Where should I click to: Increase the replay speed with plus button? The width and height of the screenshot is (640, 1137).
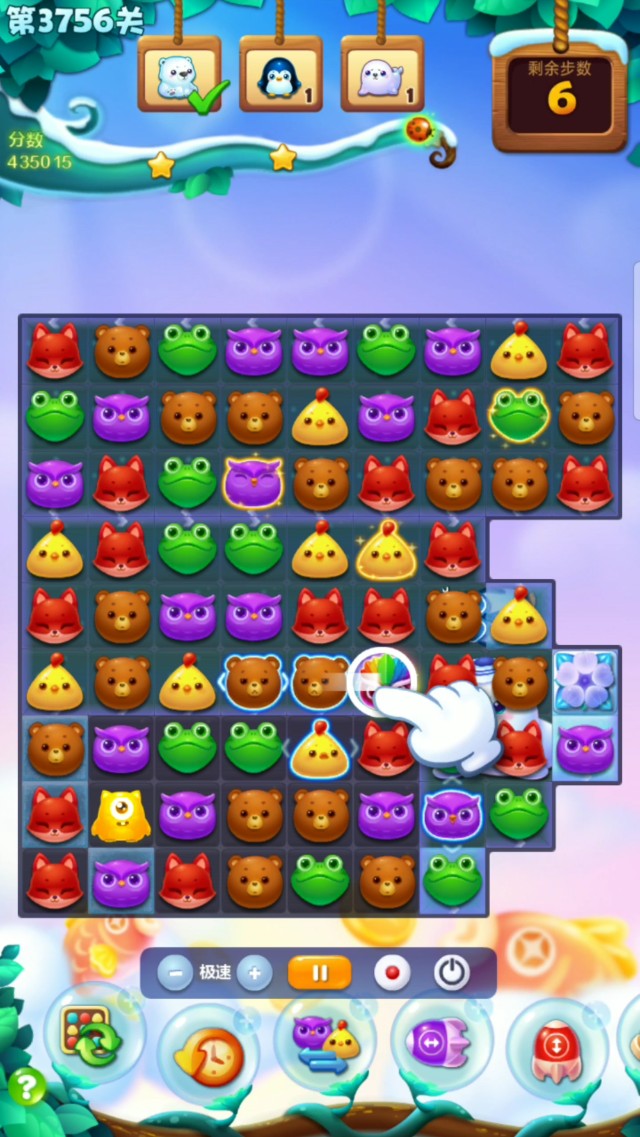tap(254, 972)
